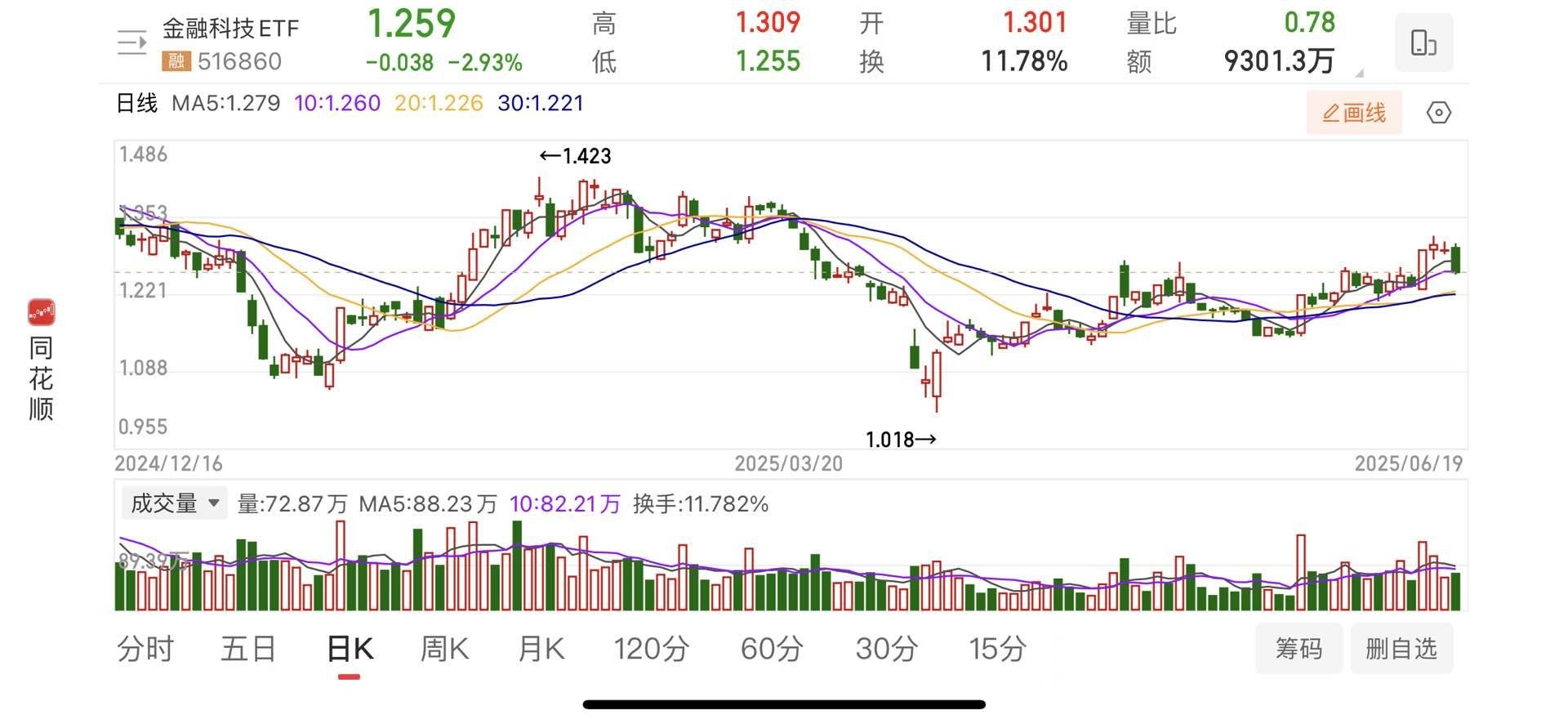This screenshot has width=1568, height=724.
Task: Show the 30分 chart
Action: (x=886, y=649)
